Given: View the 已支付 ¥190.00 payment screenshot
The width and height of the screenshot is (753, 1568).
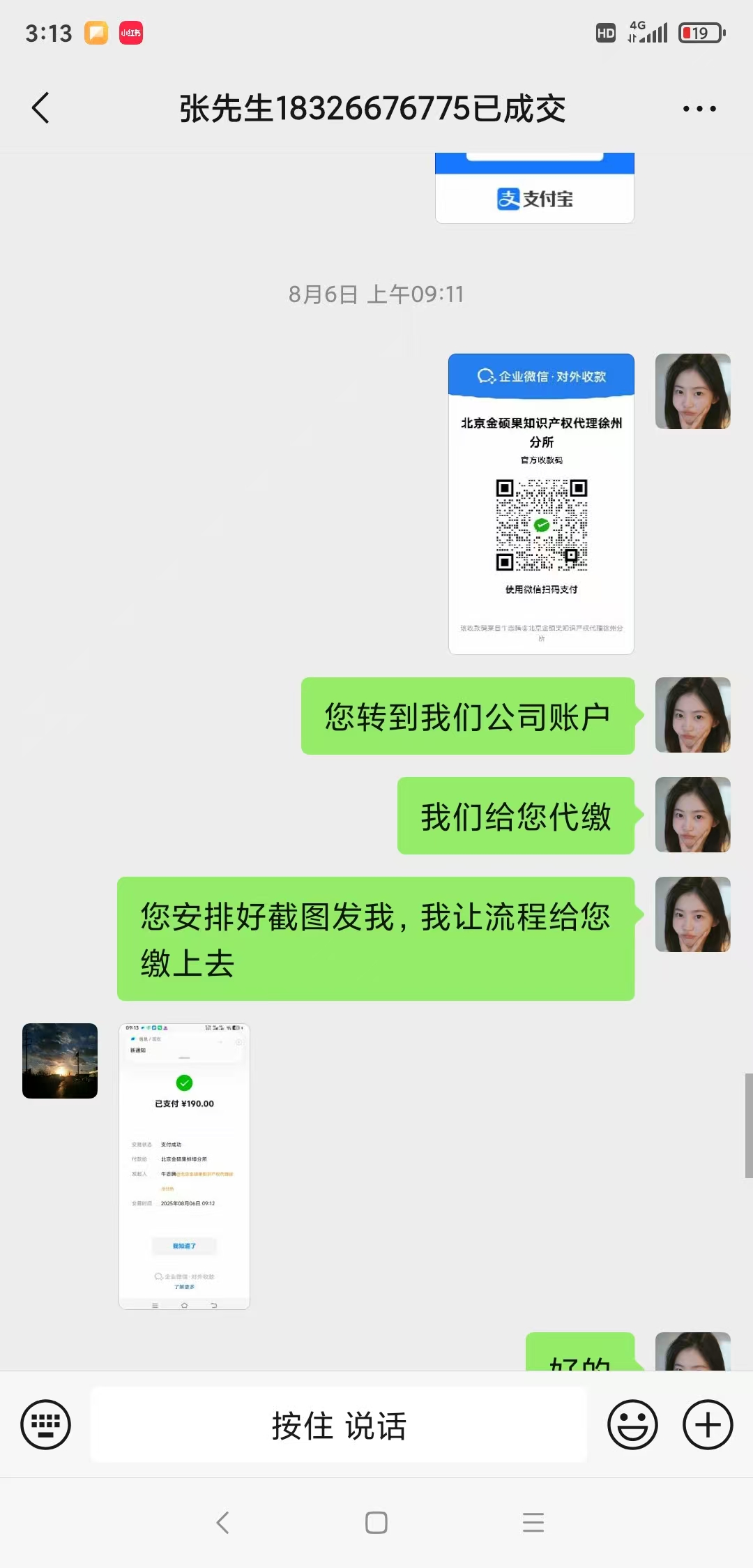Looking at the screenshot, I should pyautogui.click(x=184, y=1166).
